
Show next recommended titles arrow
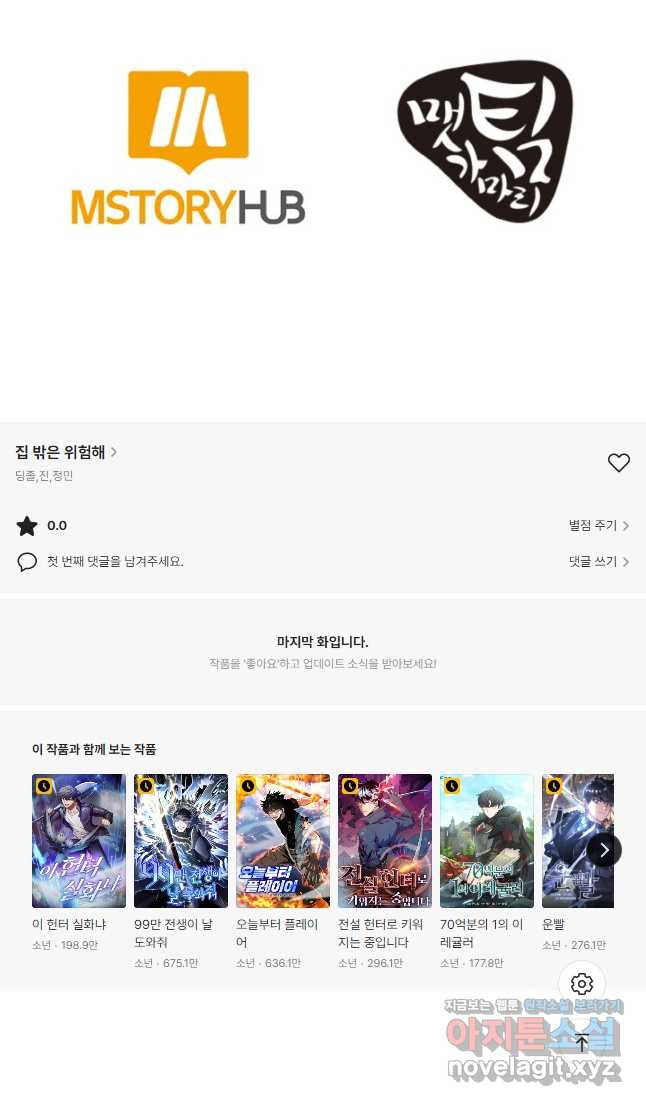coord(604,850)
